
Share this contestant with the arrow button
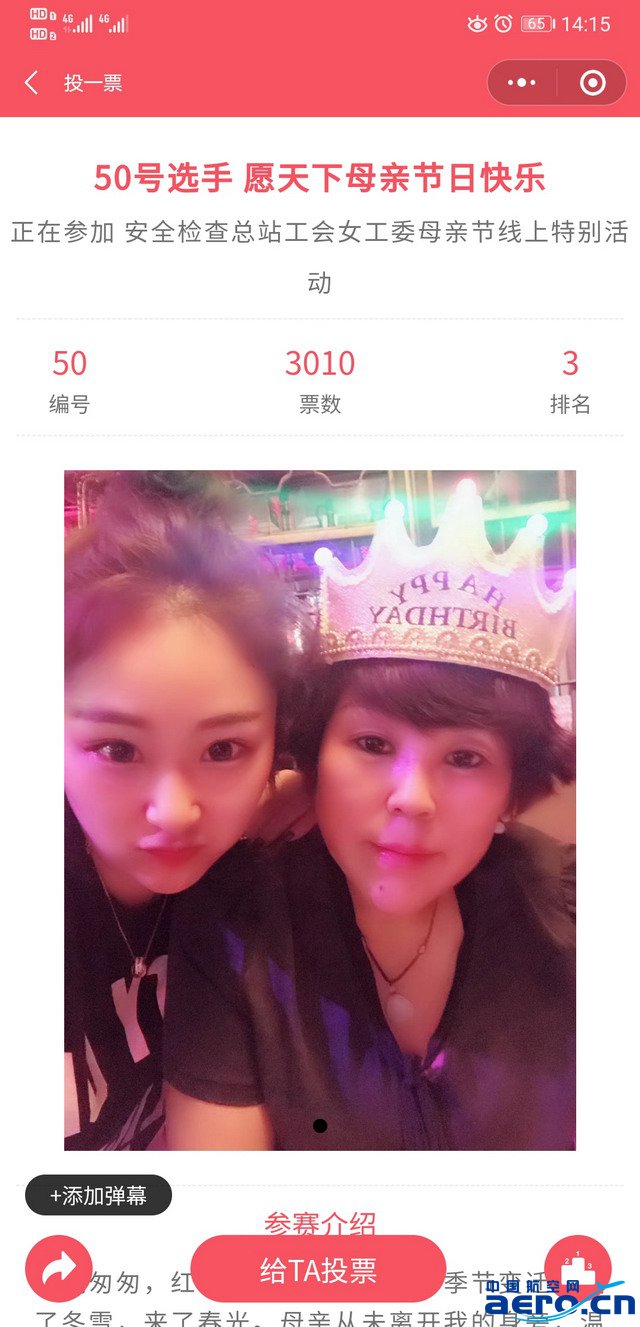tap(58, 1269)
